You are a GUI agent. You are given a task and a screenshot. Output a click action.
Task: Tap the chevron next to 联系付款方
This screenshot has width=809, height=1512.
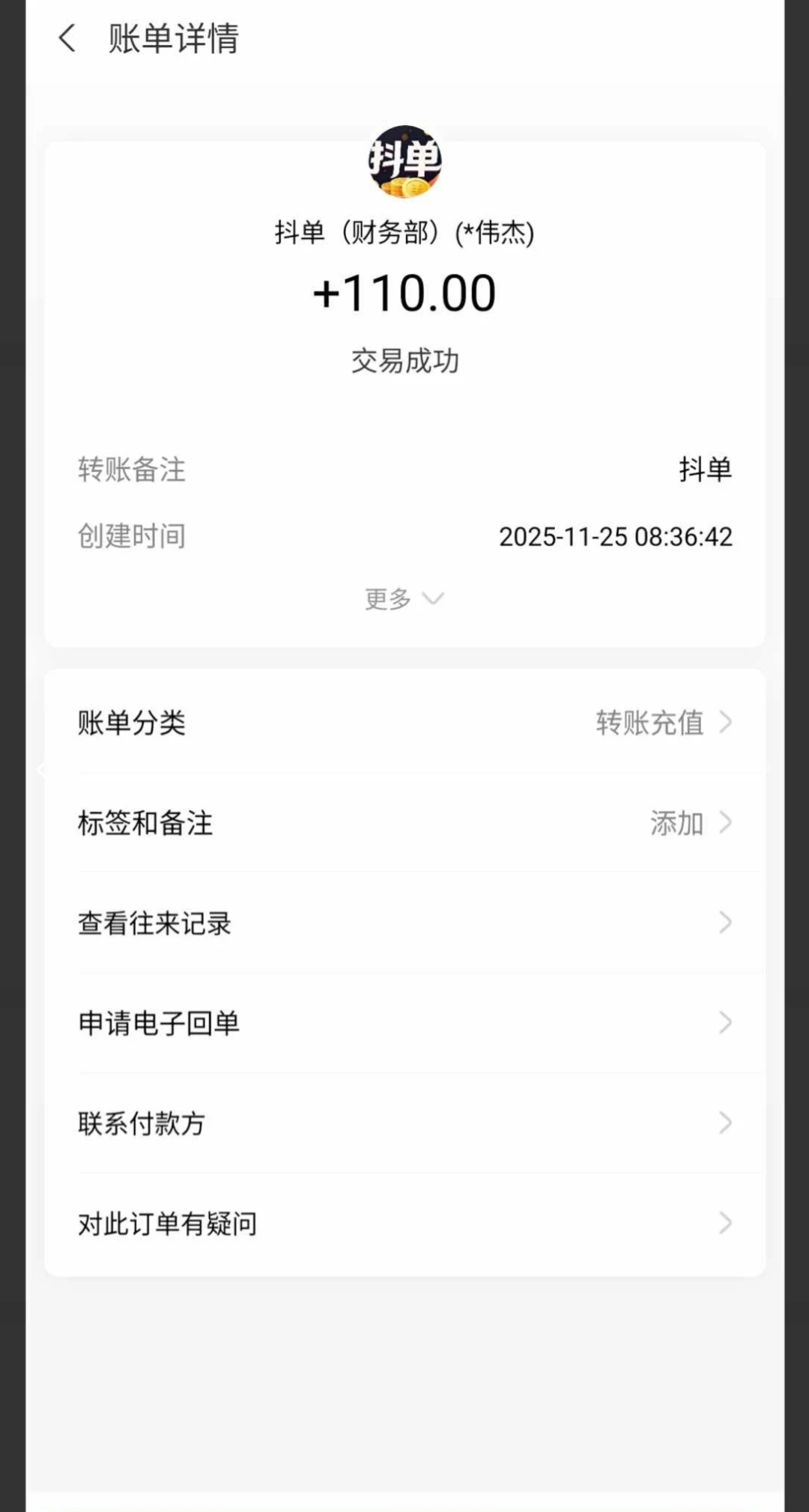click(724, 1123)
